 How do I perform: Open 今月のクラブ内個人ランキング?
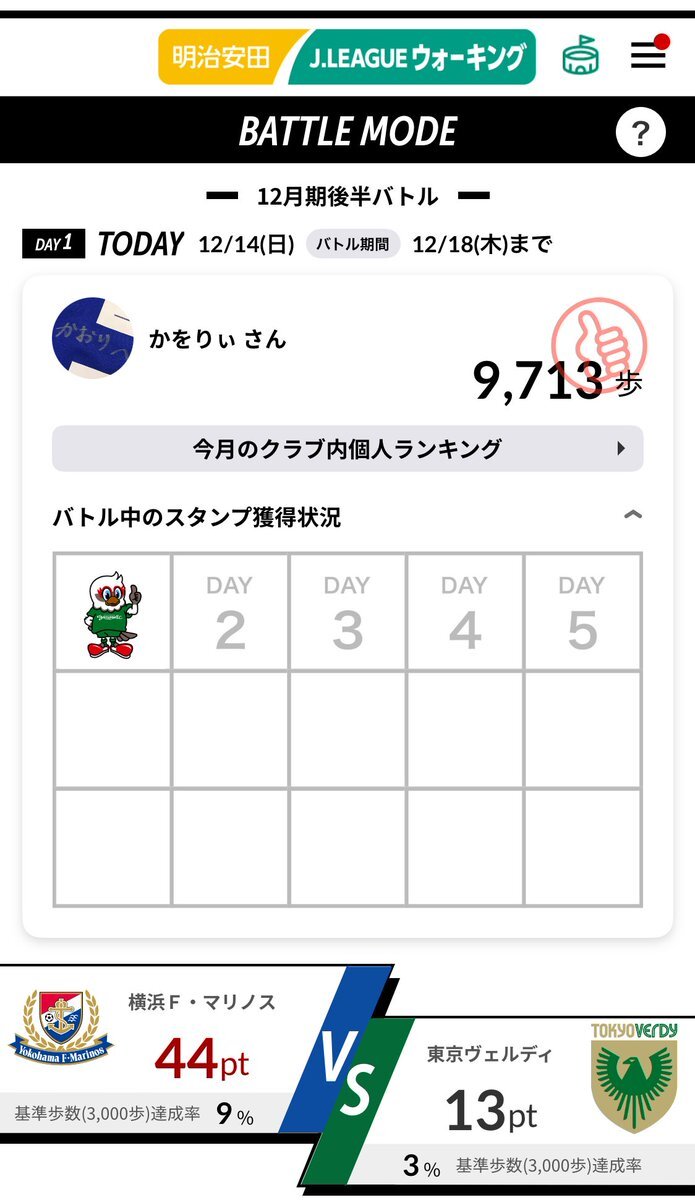coord(347,449)
